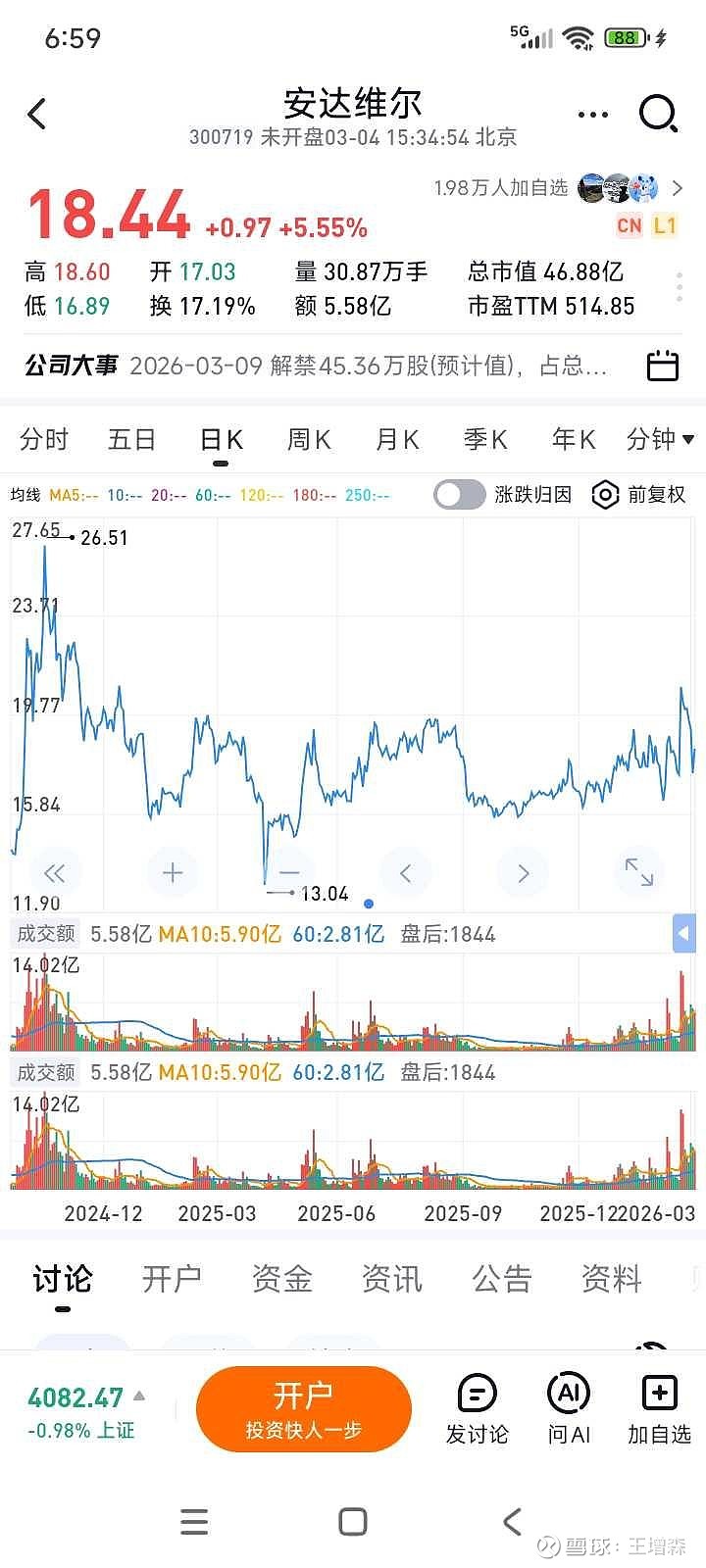Viewport: 706px width, 1568px height.
Task: Go back using the top-left arrow
Action: coord(37,114)
